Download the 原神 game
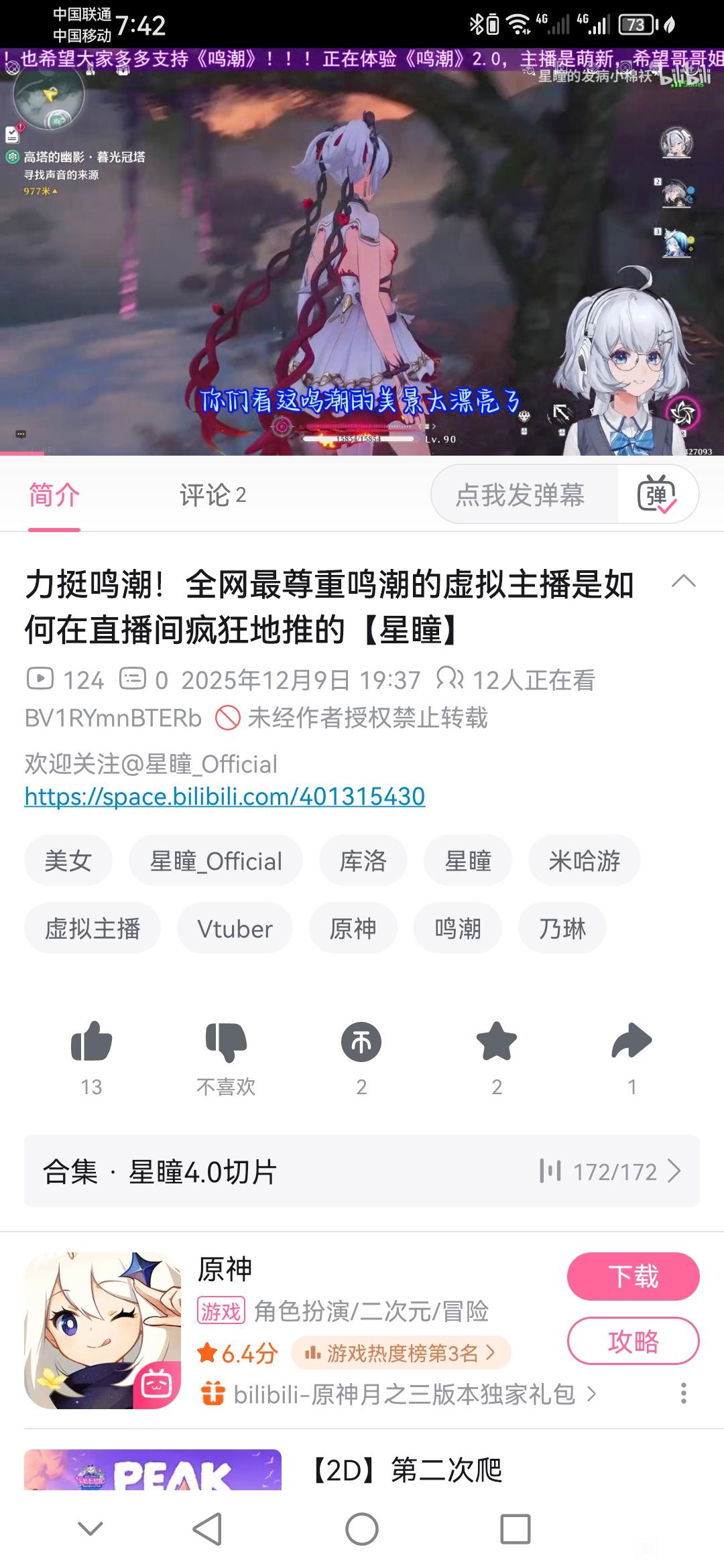724x1568 pixels. coord(633,1276)
